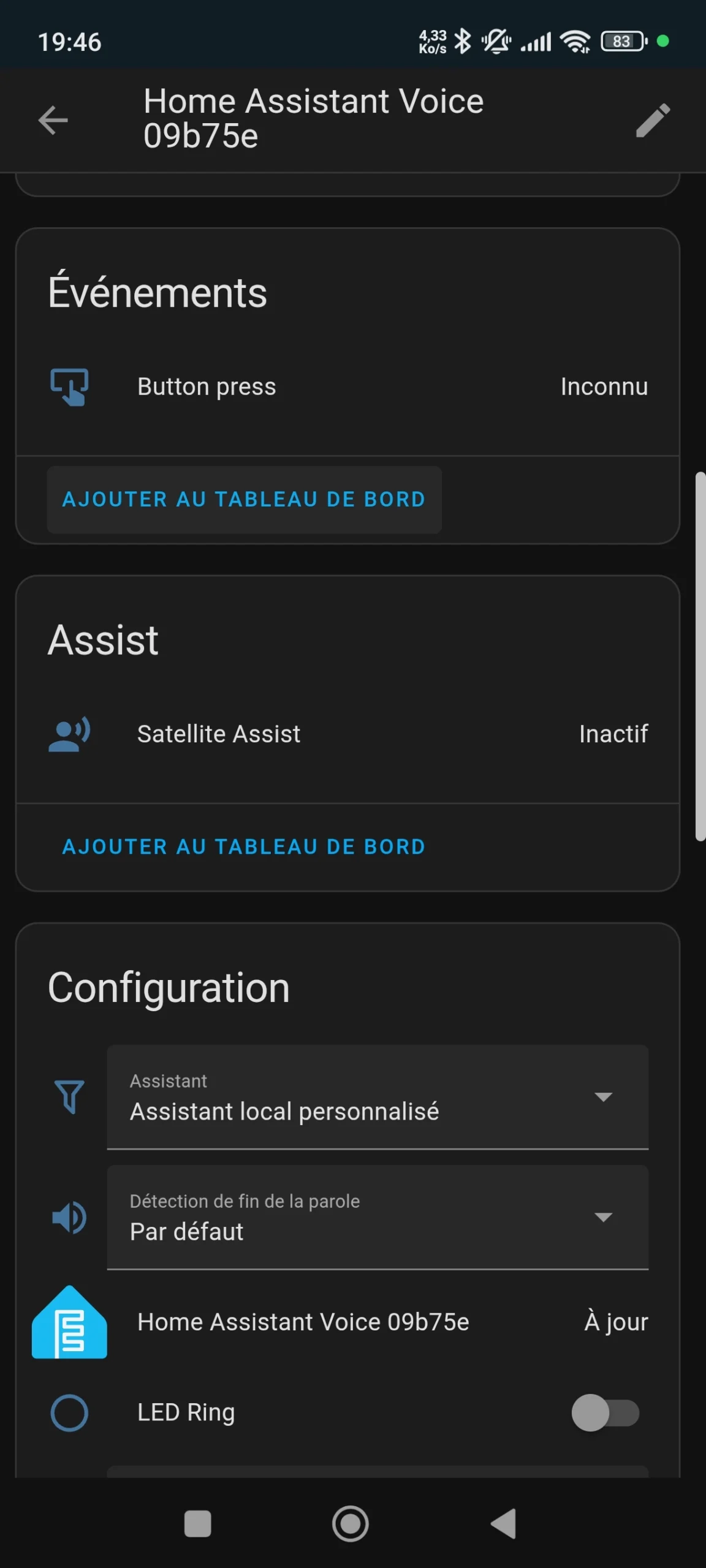
Task: Add Assist card to the dashboard
Action: 244,846
